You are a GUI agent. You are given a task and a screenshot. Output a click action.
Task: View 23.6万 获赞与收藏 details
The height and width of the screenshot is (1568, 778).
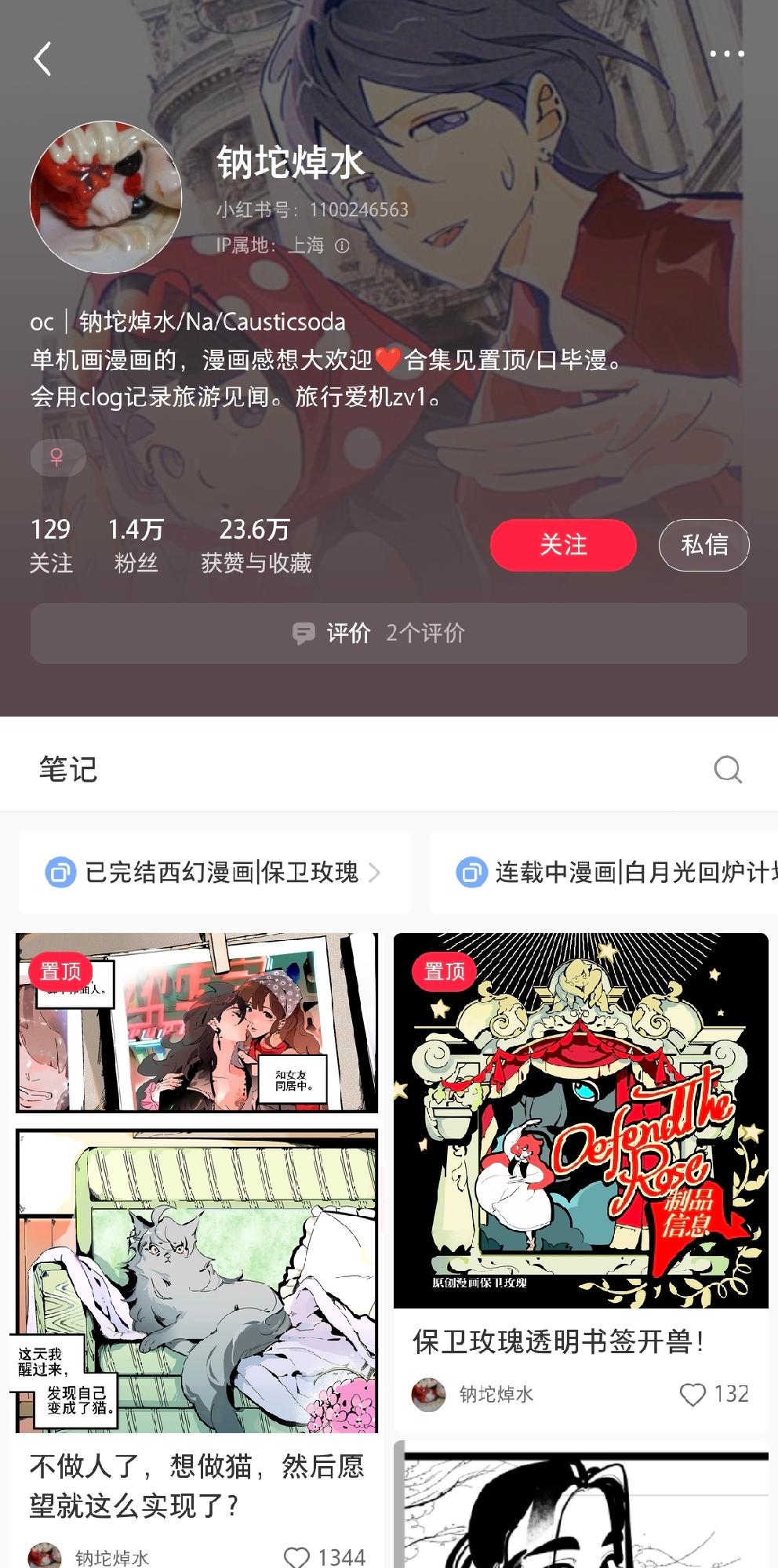(256, 545)
